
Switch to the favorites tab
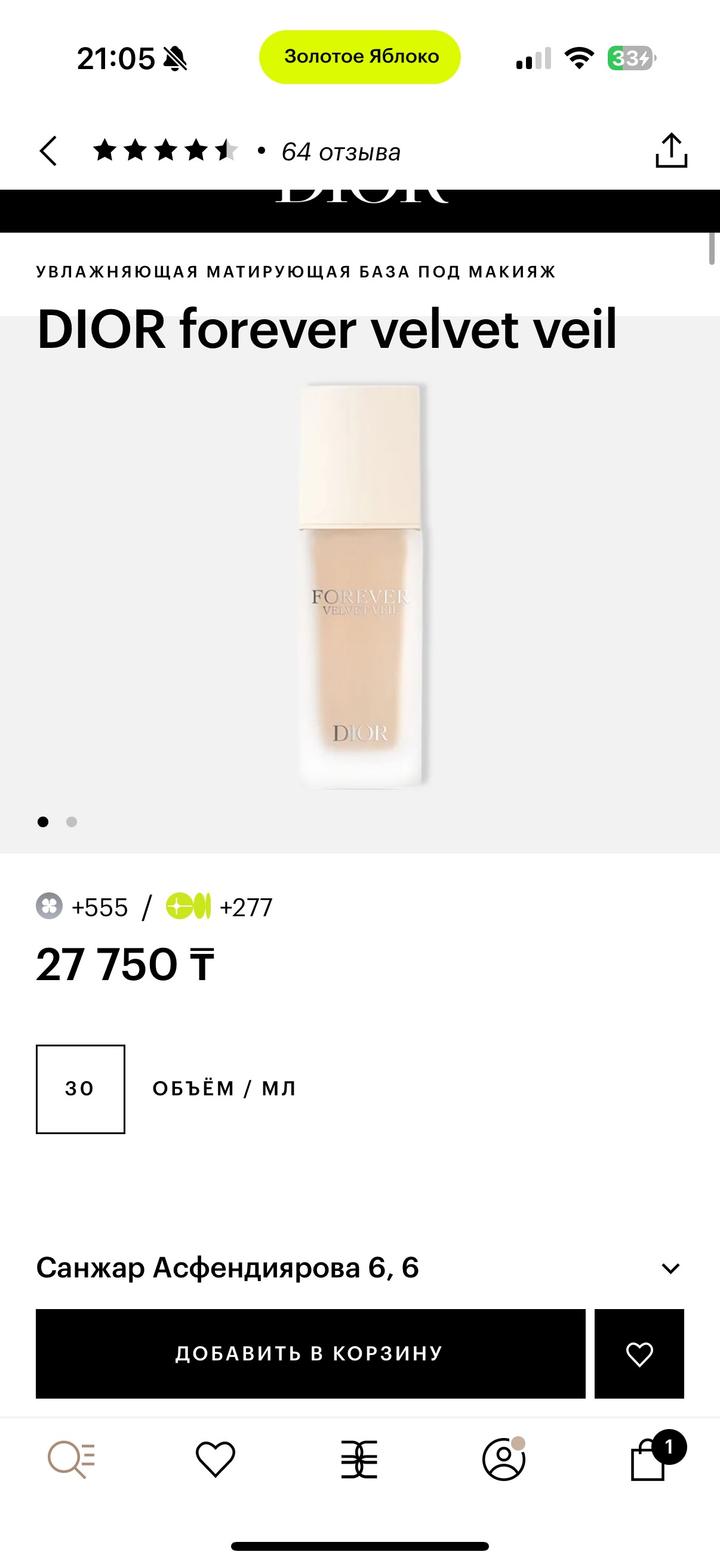pyautogui.click(x=215, y=1460)
